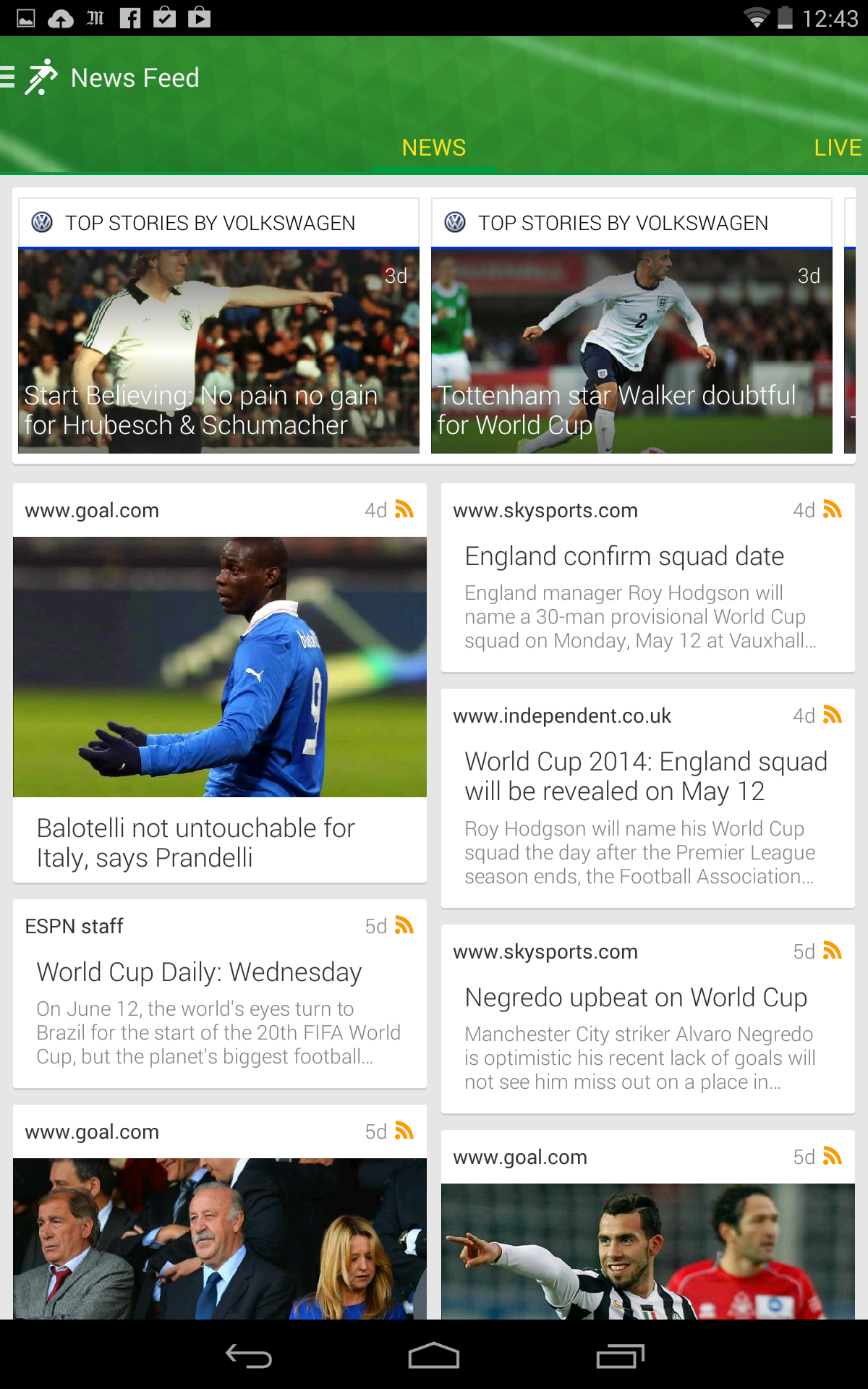Open the navigation drawer menu
The height and width of the screenshot is (1389, 868).
pos(9,77)
